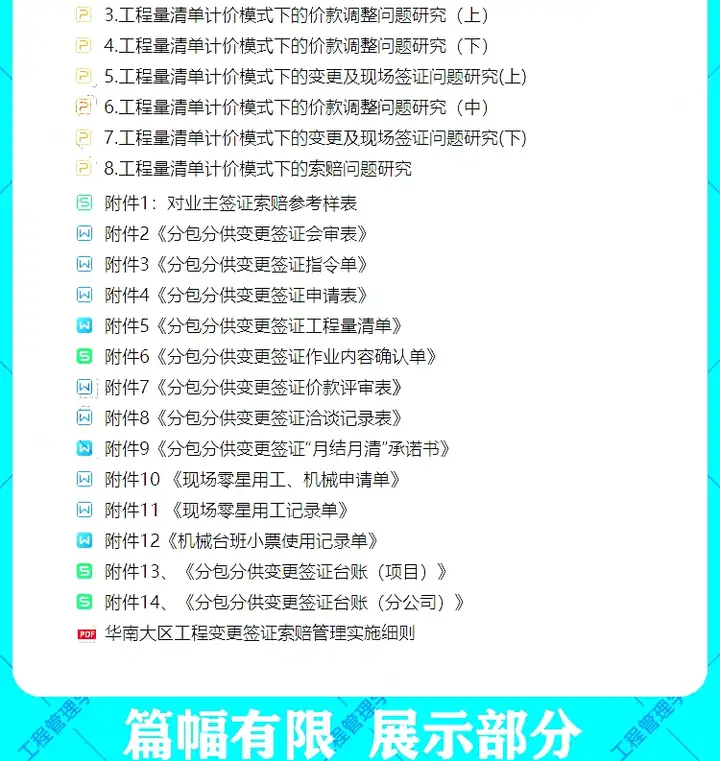
Task: Open 附件8《分包分供变更签证洽谈记录表》
Action: (250, 417)
